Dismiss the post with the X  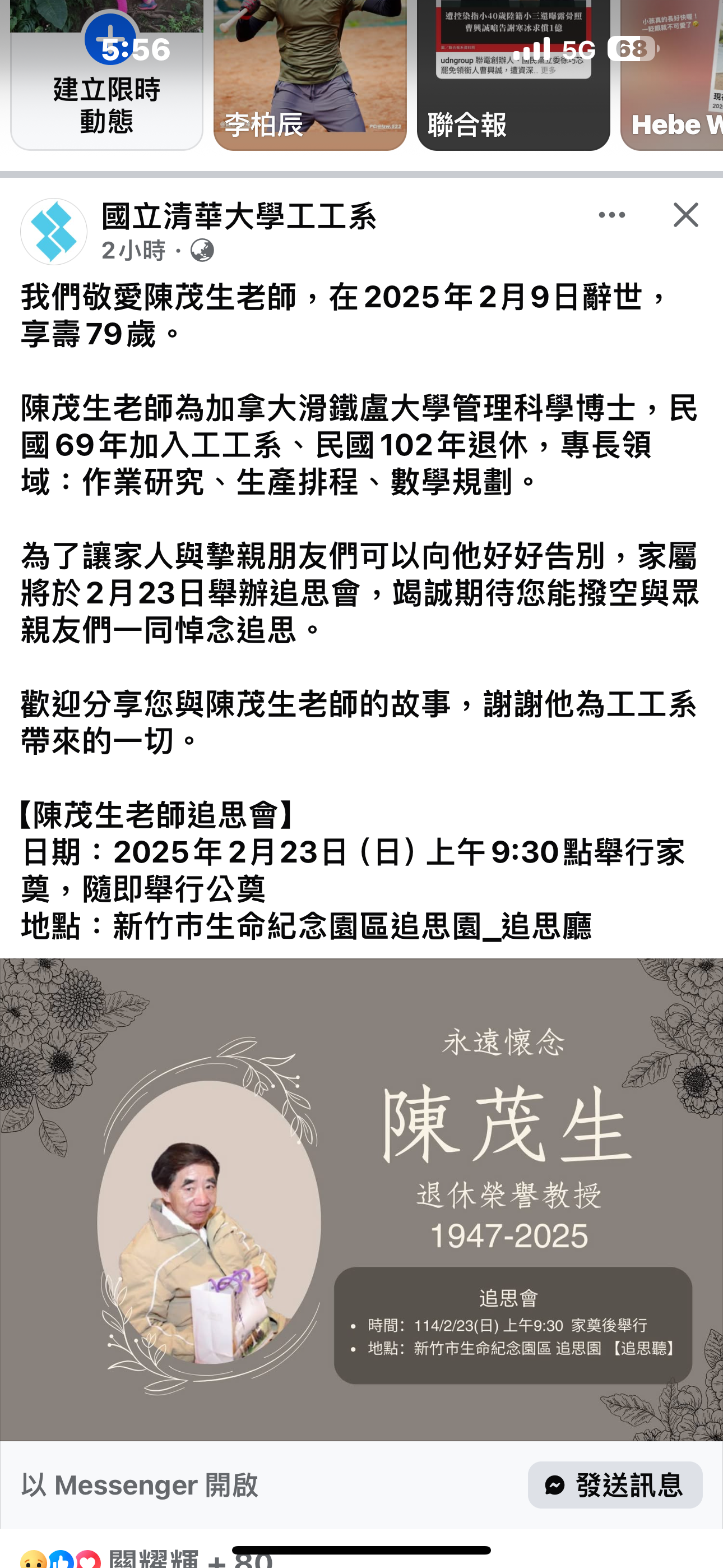point(686,215)
